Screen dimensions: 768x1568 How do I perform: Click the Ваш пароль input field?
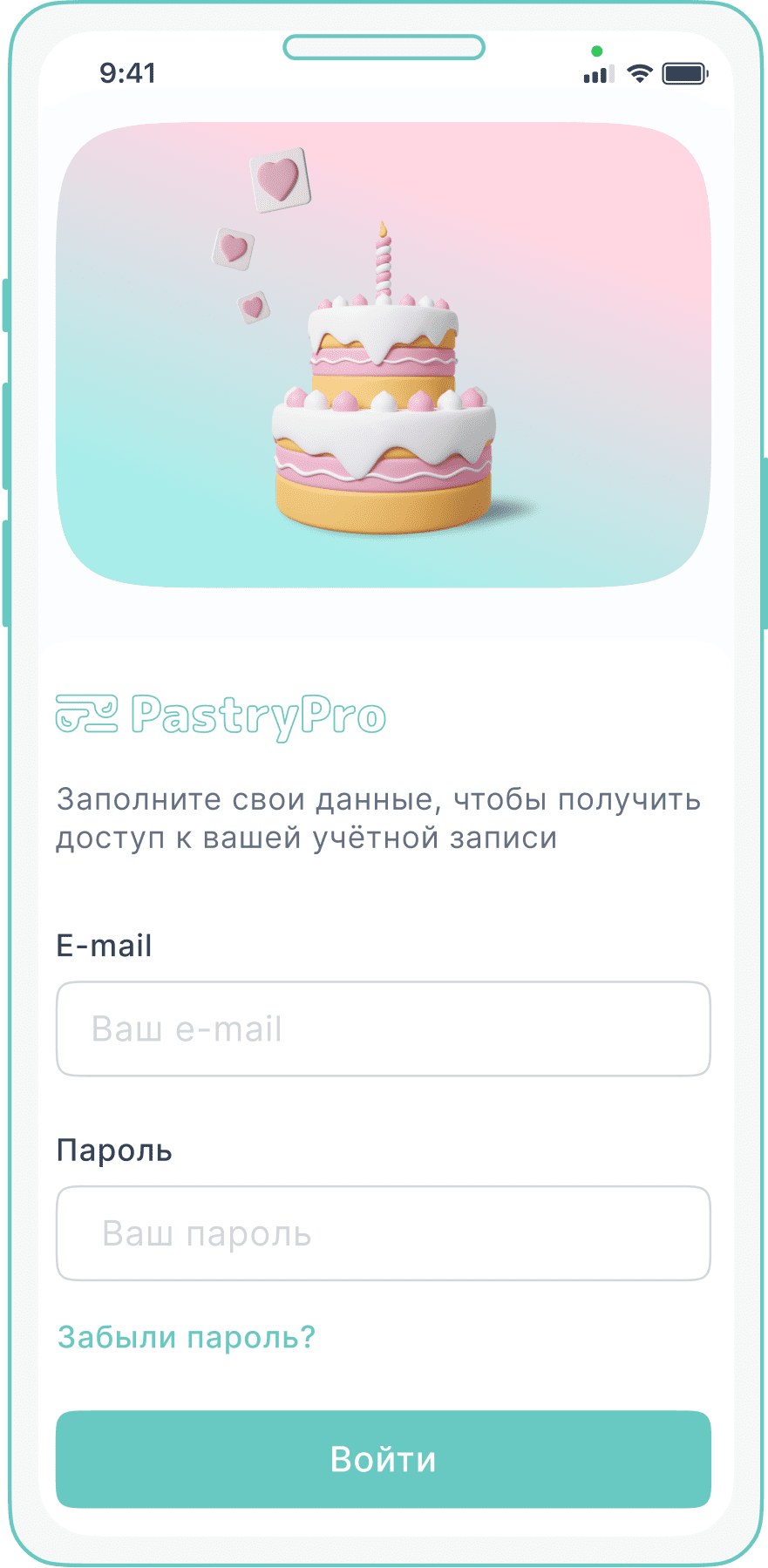[x=384, y=1232]
